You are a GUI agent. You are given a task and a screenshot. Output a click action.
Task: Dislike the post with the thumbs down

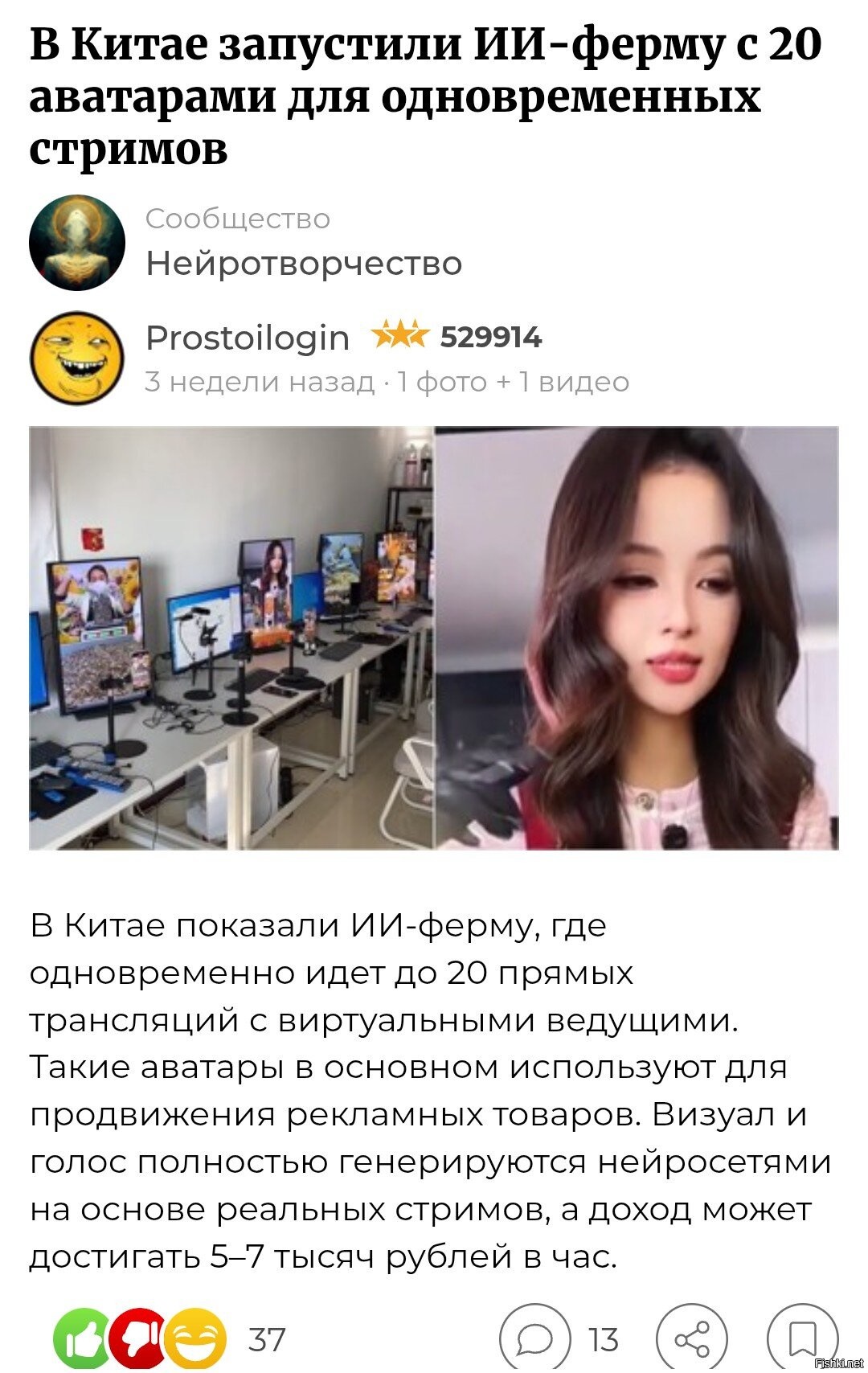click(137, 1339)
